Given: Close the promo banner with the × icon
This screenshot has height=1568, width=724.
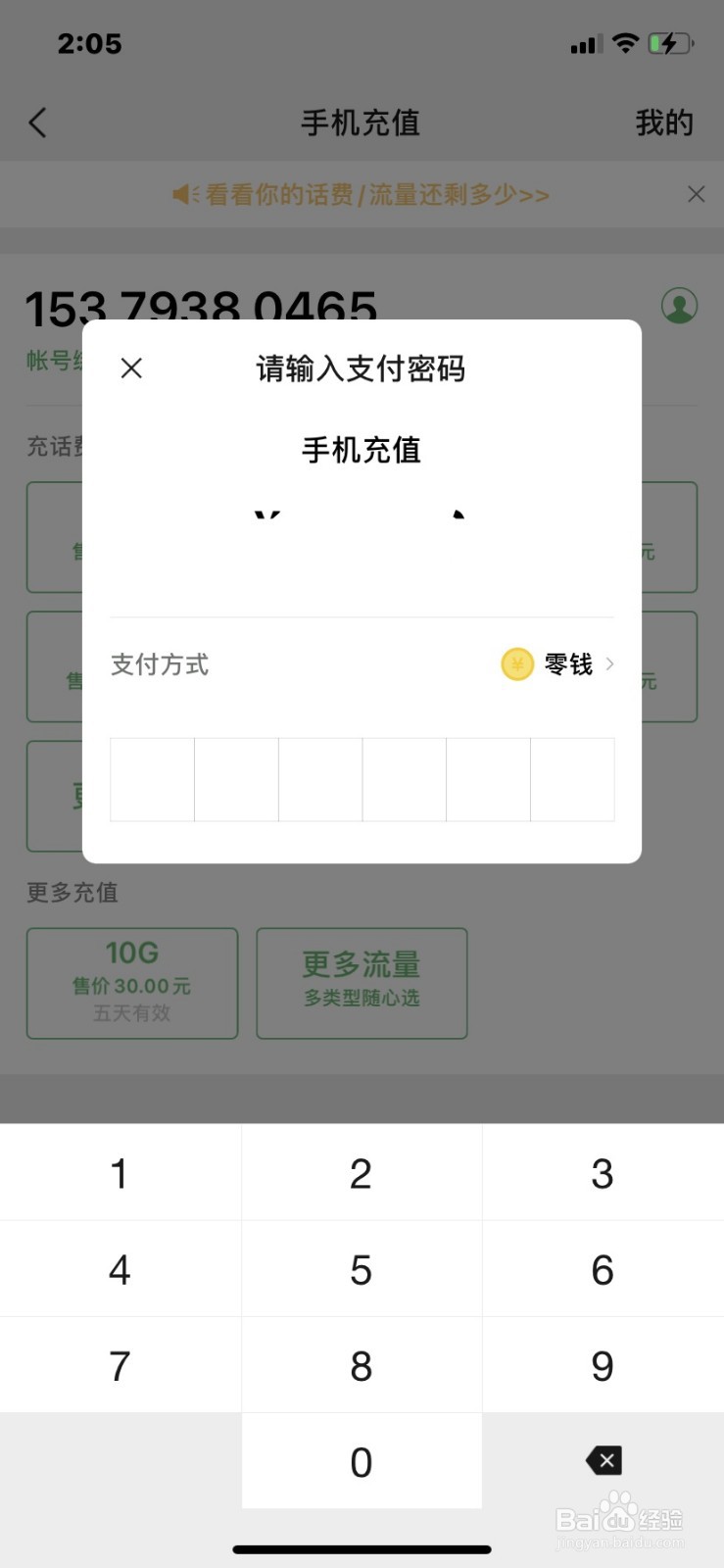Looking at the screenshot, I should point(697,194).
